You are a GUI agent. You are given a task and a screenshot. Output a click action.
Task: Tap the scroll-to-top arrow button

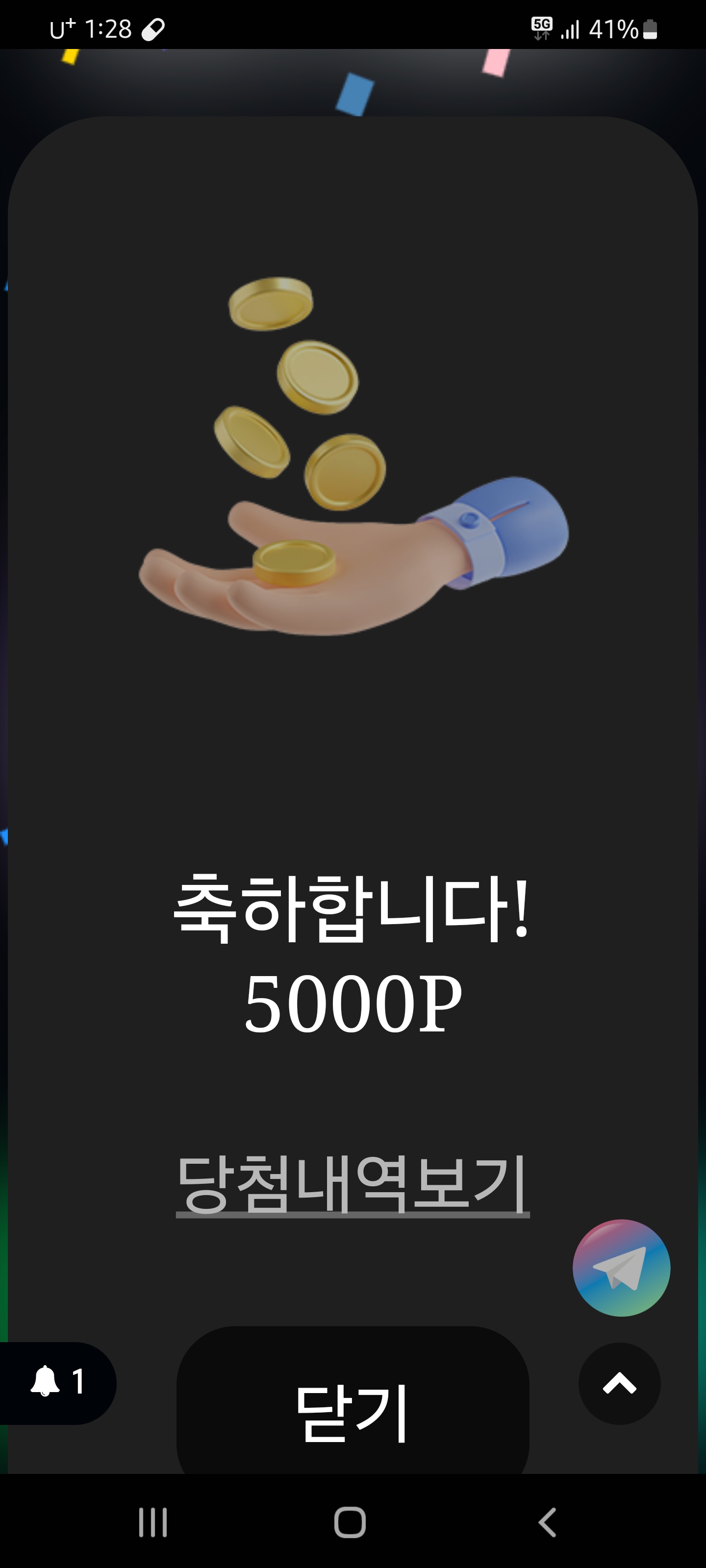coord(619,1383)
